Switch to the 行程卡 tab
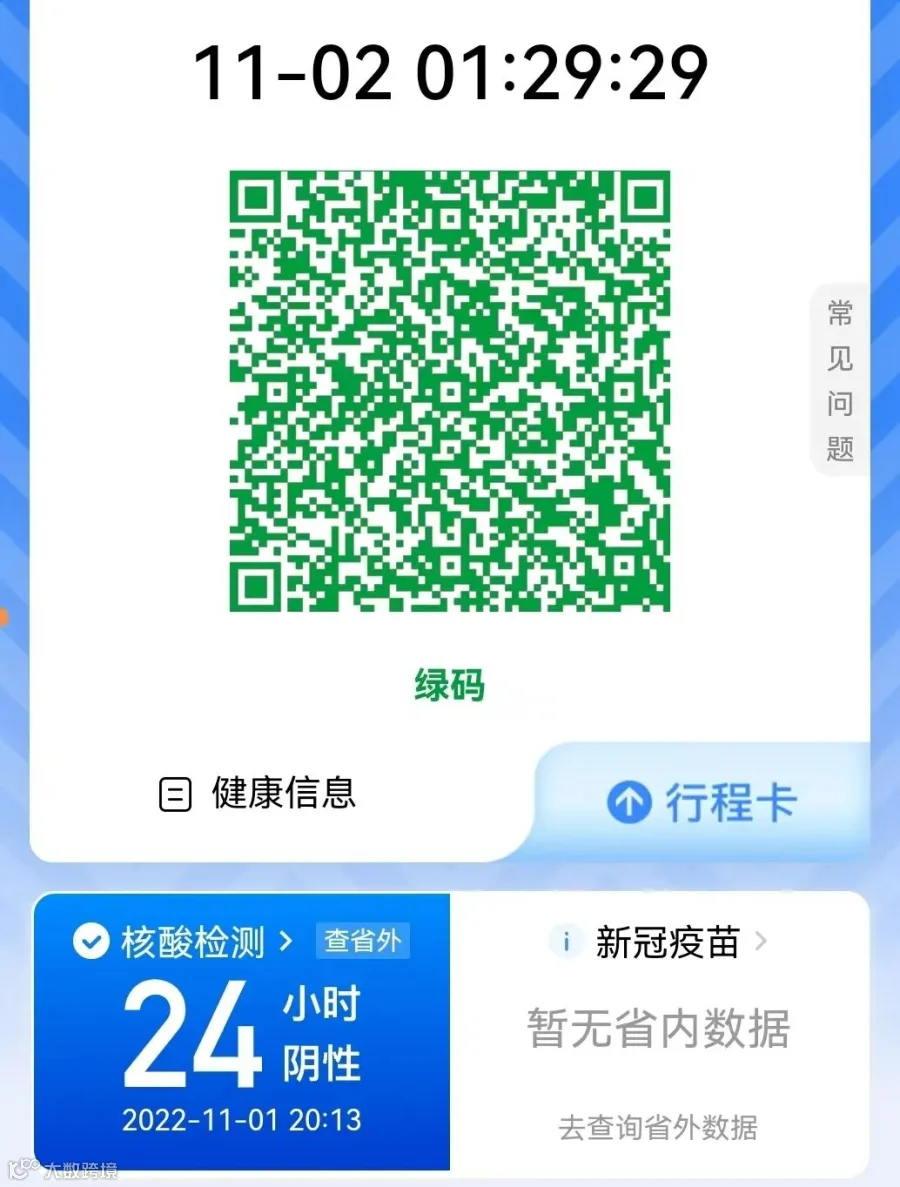The image size is (900, 1187). 702,802
